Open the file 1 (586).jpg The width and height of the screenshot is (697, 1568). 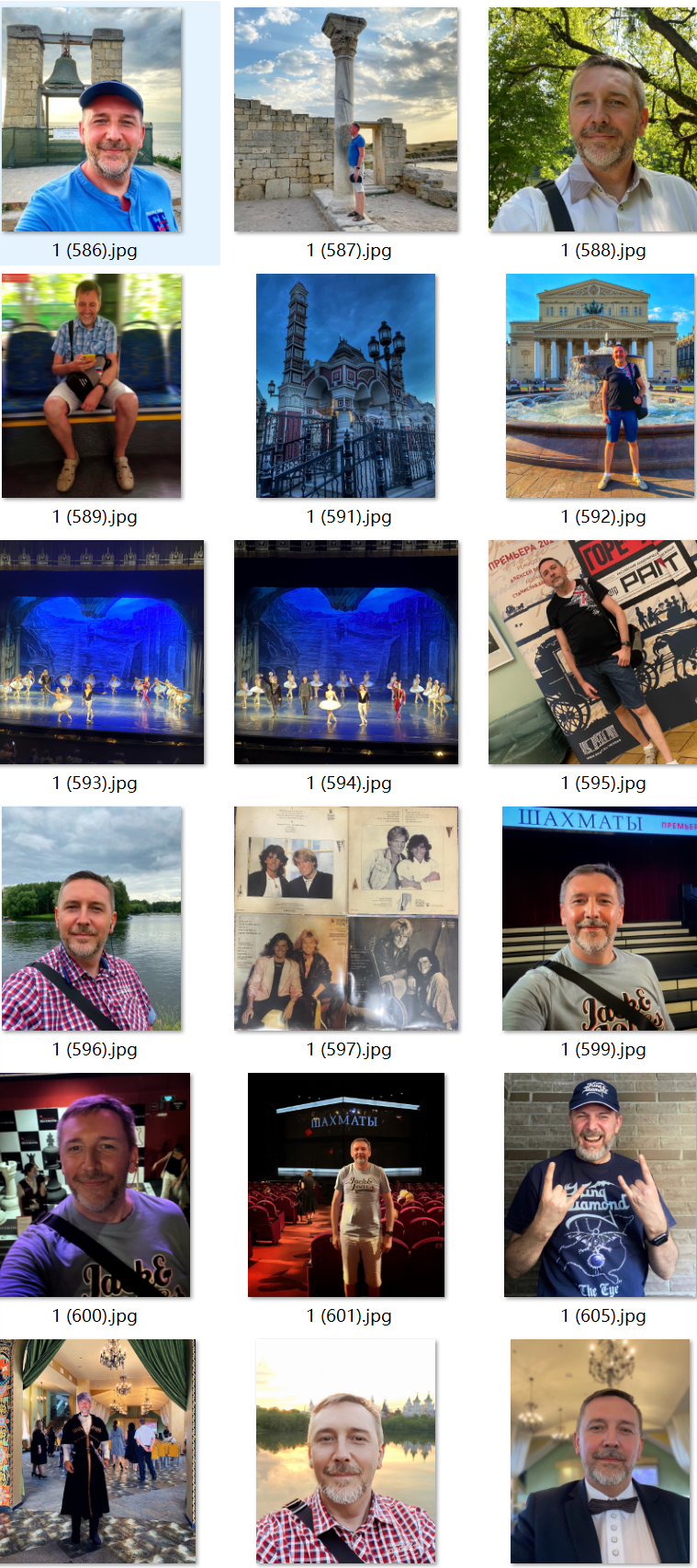point(92,120)
